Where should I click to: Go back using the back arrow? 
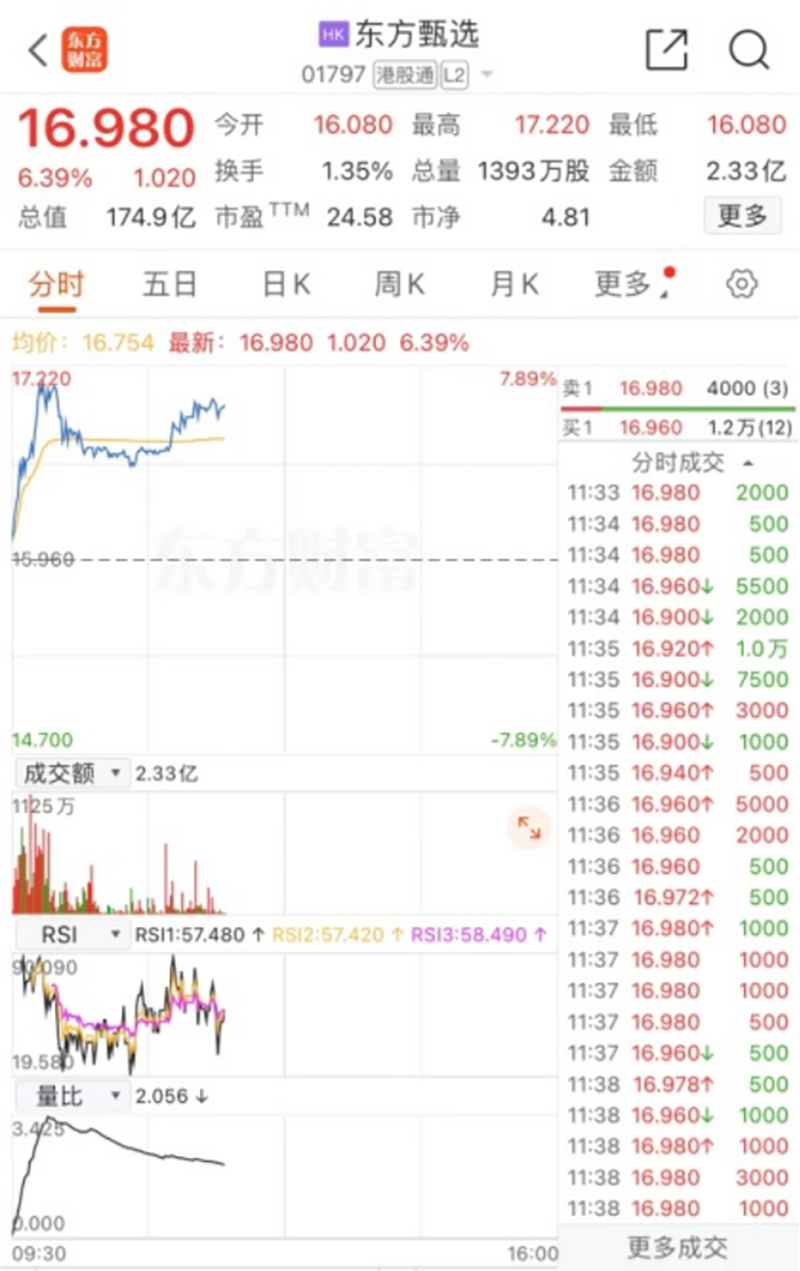pyautogui.click(x=38, y=50)
